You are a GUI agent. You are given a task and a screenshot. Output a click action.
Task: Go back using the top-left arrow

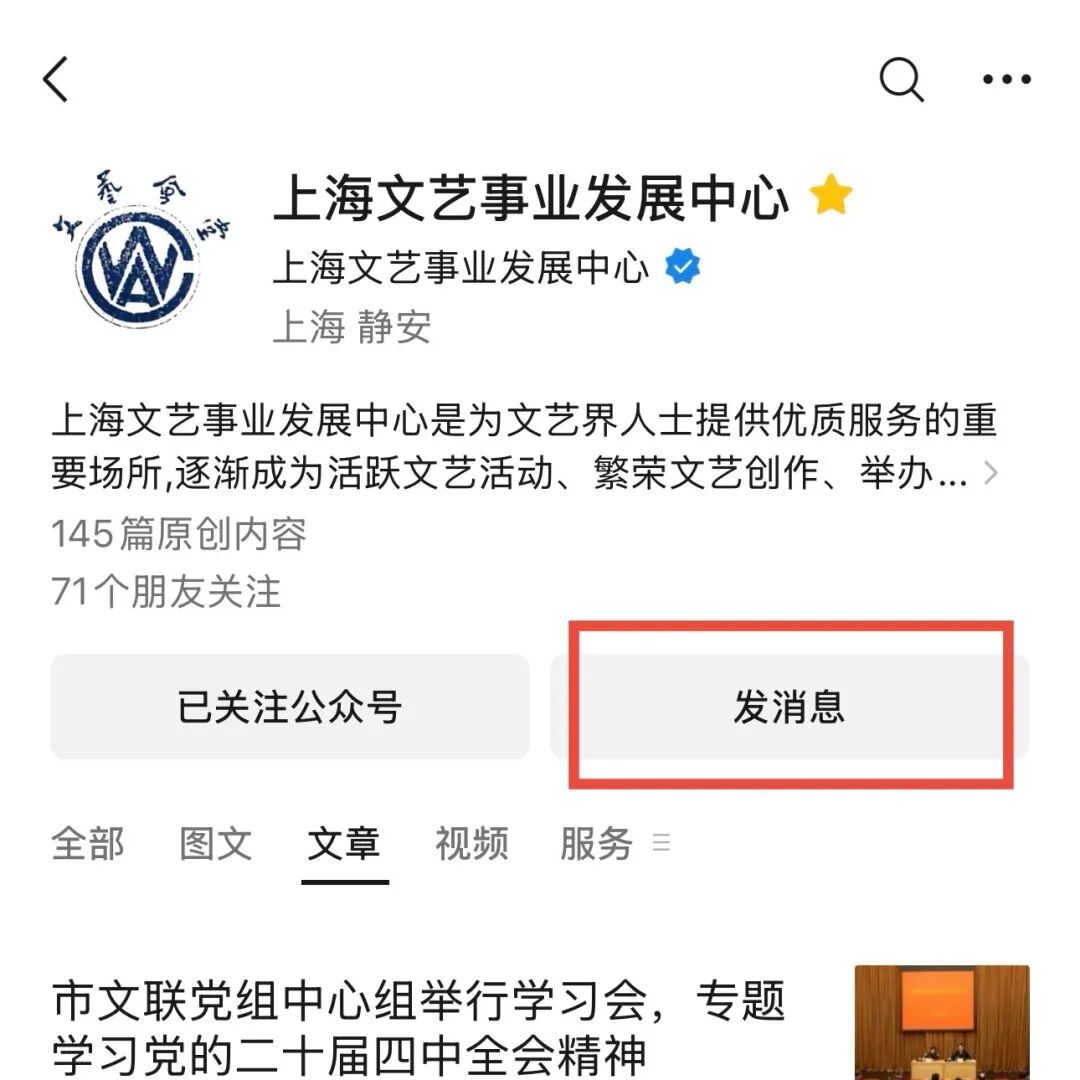(x=56, y=80)
